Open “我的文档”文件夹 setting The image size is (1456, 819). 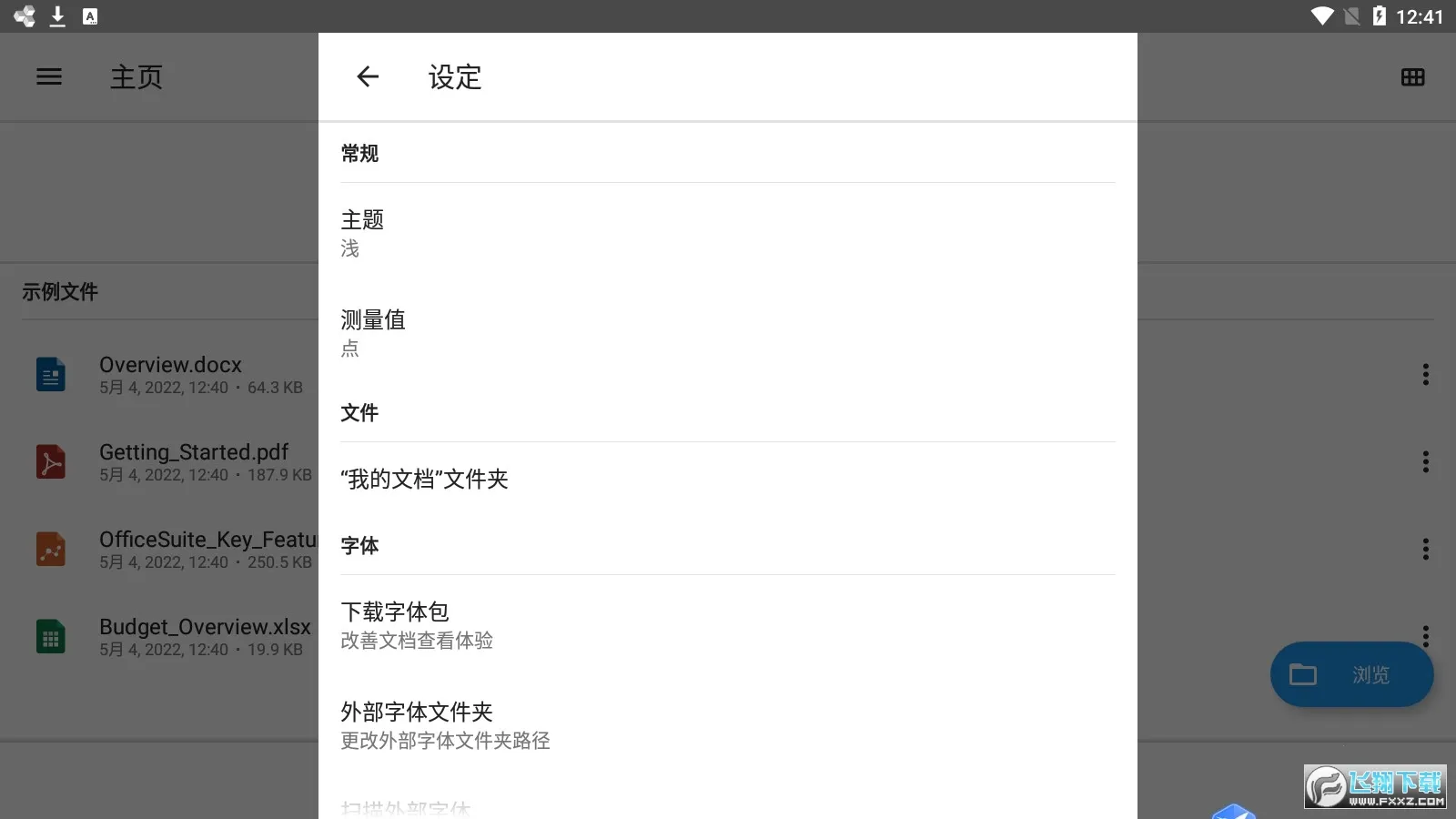[726, 479]
